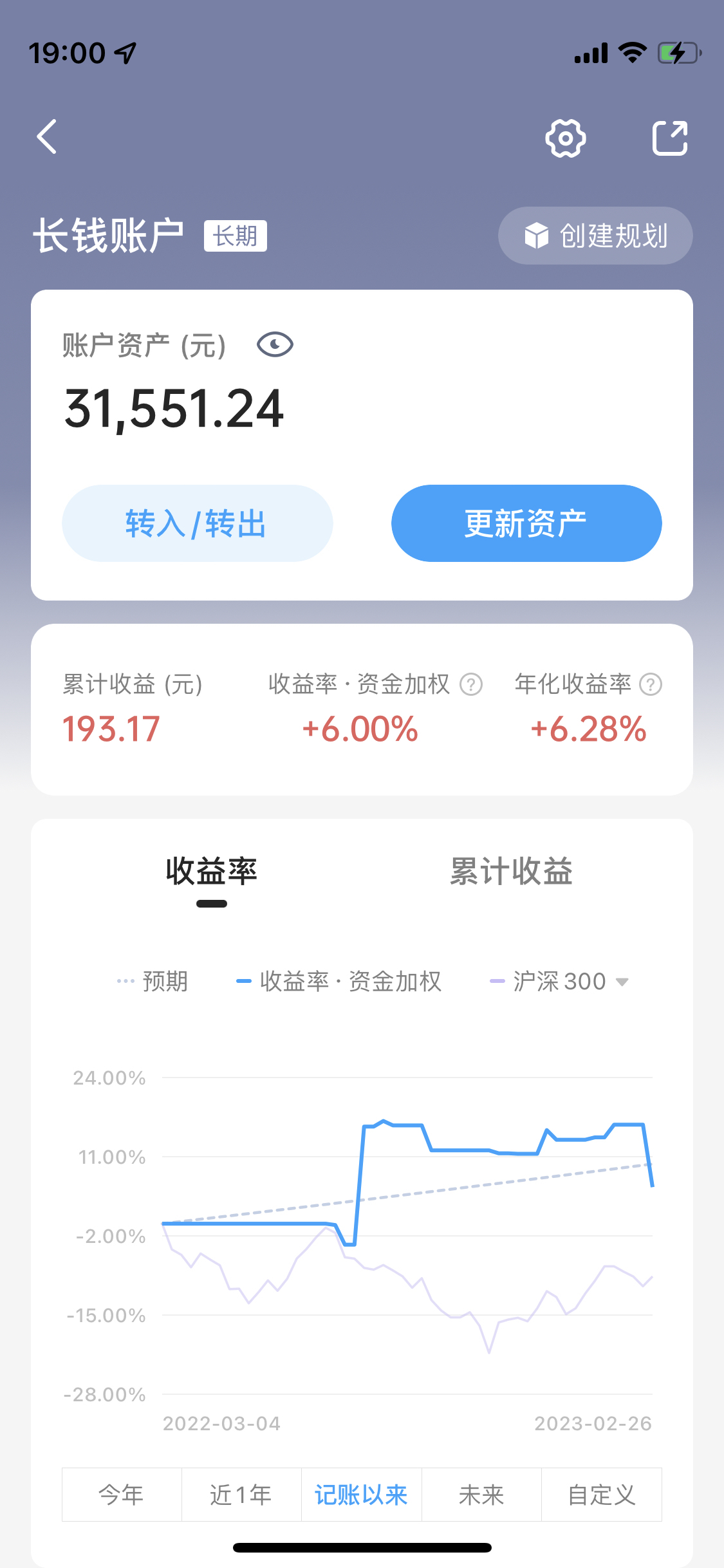
Task: Open account settings gear icon
Action: click(565, 138)
